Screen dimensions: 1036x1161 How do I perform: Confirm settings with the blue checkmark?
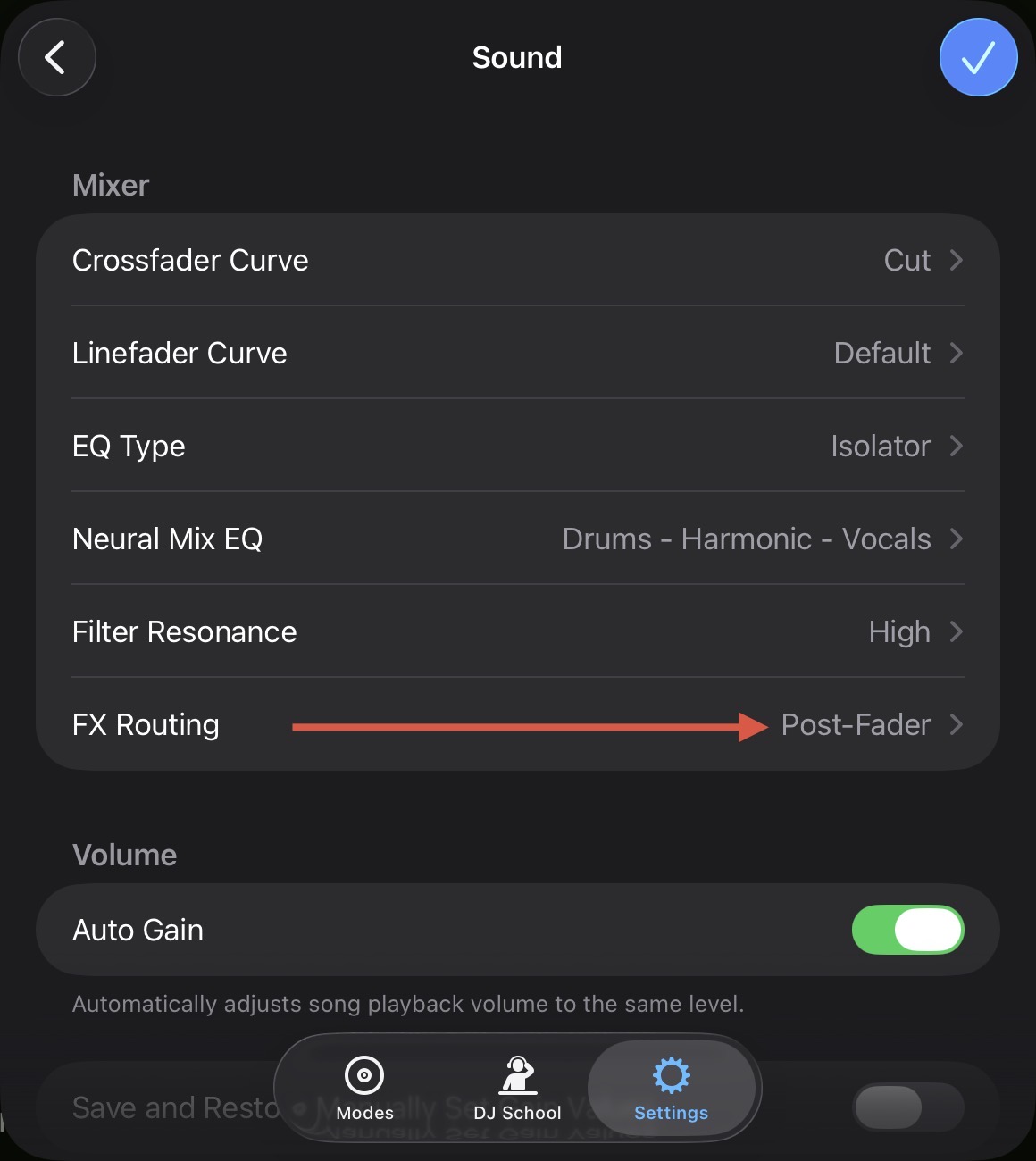point(978,57)
